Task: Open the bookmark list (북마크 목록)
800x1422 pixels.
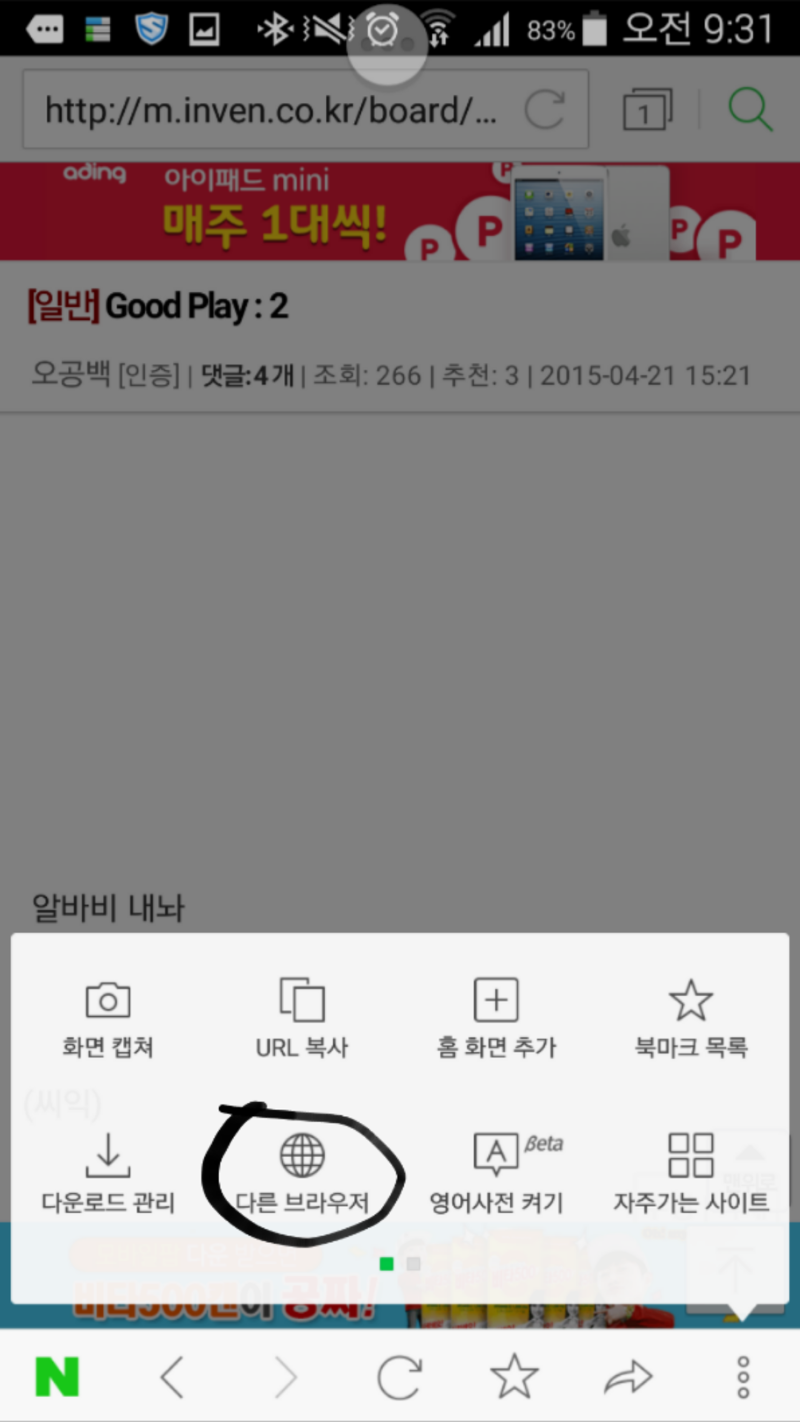Action: pos(690,1018)
